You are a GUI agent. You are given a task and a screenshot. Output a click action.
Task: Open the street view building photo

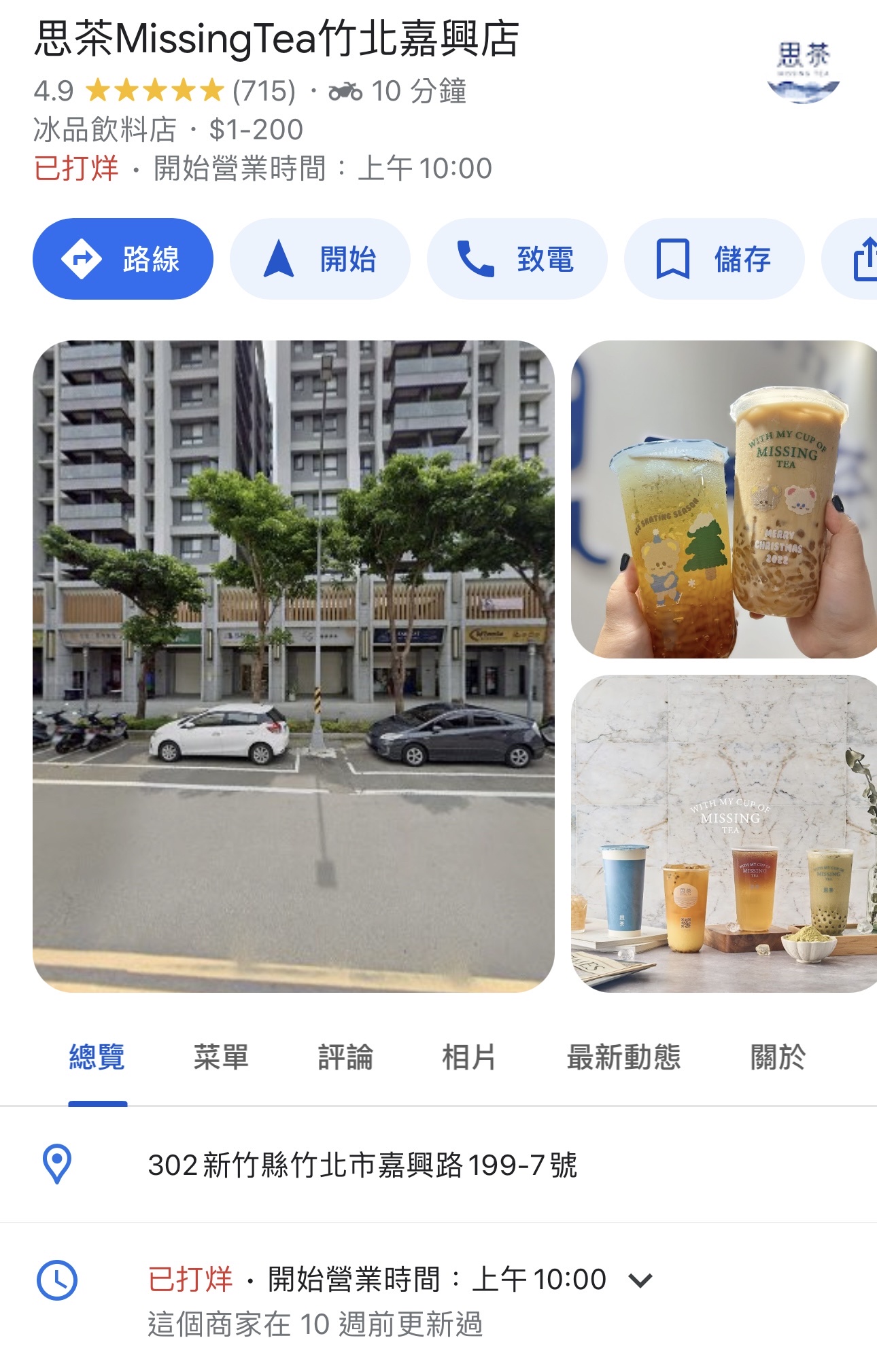[294, 666]
